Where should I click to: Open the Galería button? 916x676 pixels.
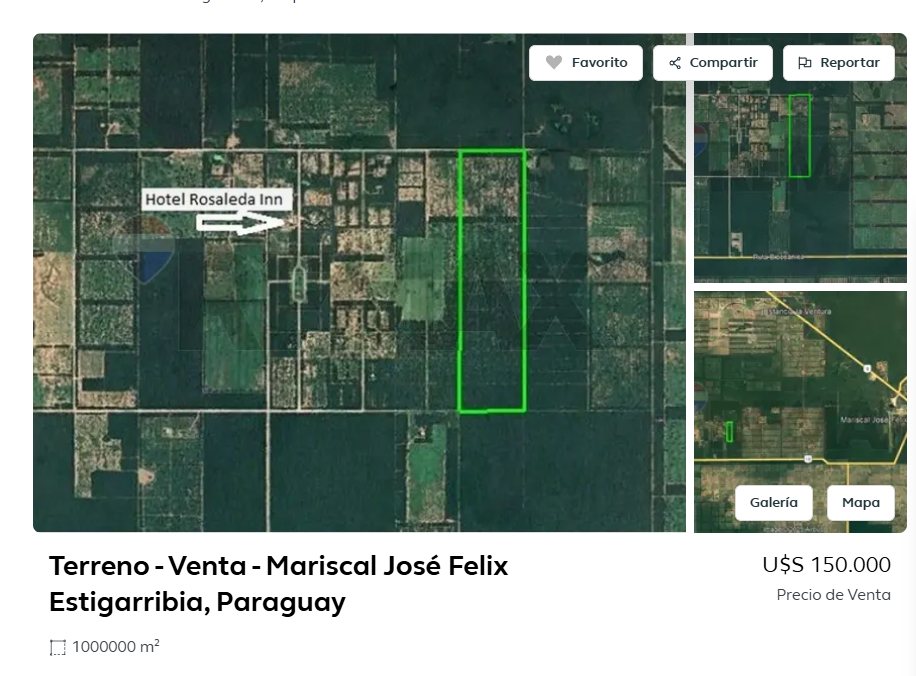coord(773,502)
